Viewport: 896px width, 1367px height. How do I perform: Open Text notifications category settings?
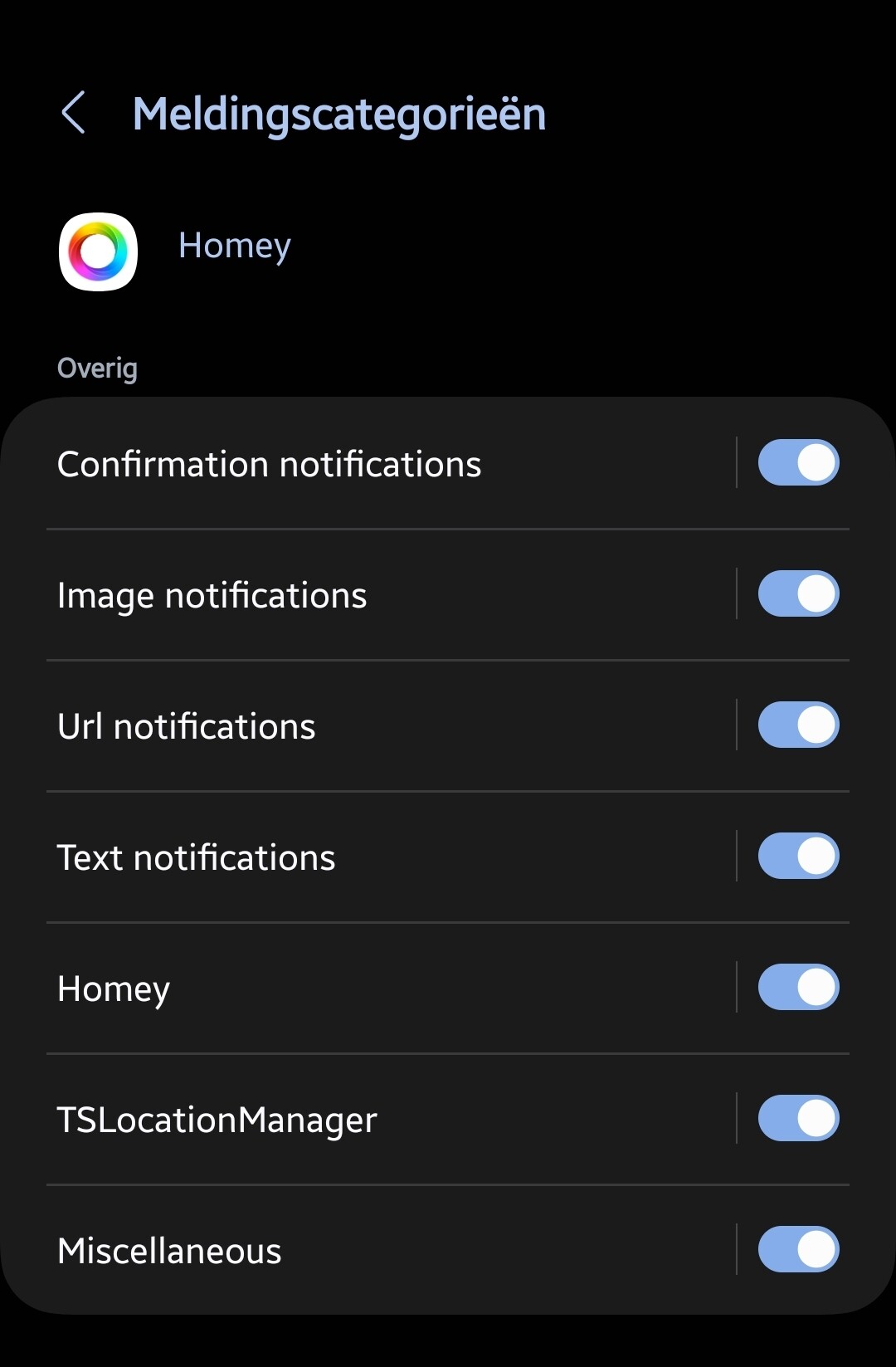[x=197, y=857]
